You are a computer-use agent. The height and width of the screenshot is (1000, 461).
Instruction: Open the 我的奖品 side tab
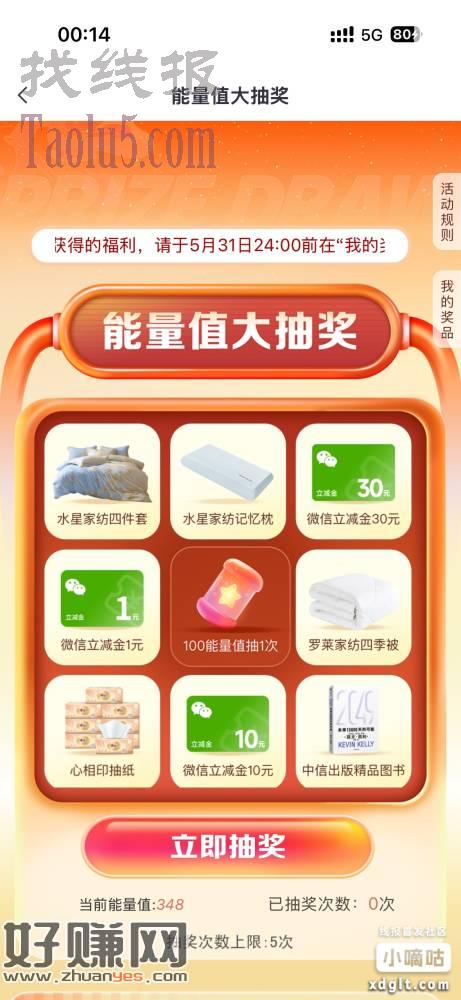[447, 309]
